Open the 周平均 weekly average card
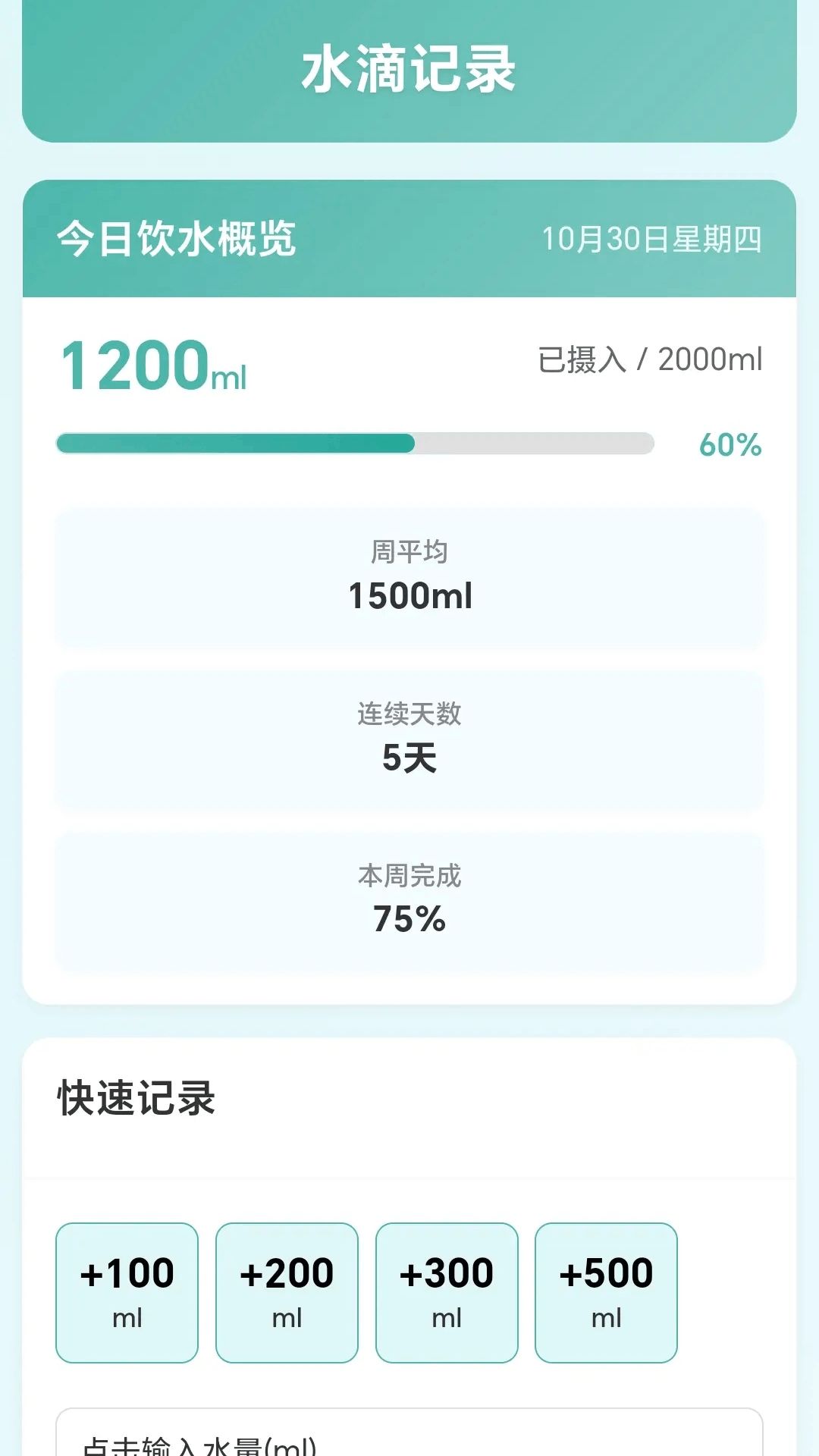This screenshot has height=1456, width=819. coord(409,551)
